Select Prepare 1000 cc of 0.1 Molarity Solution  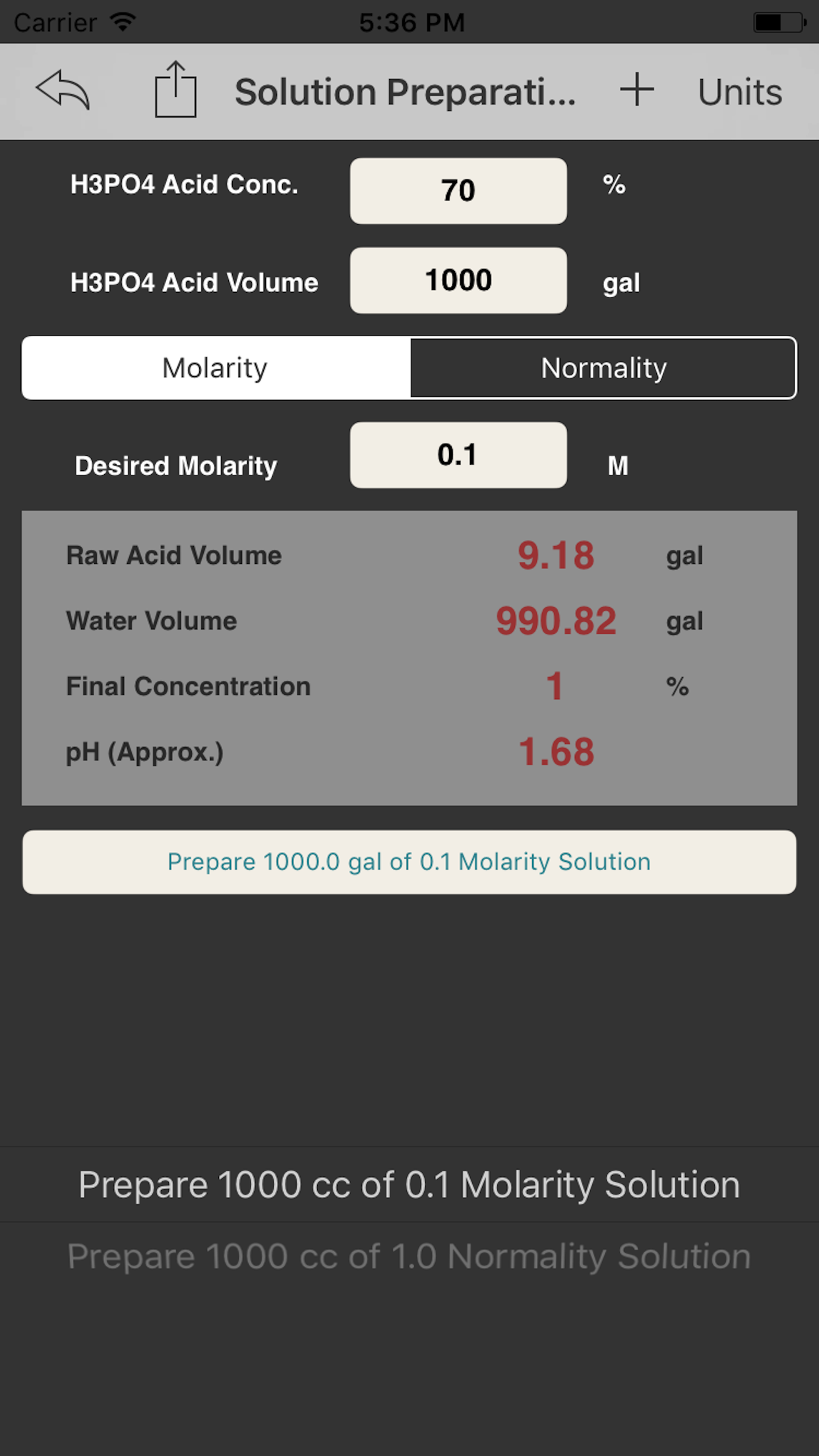[409, 1184]
